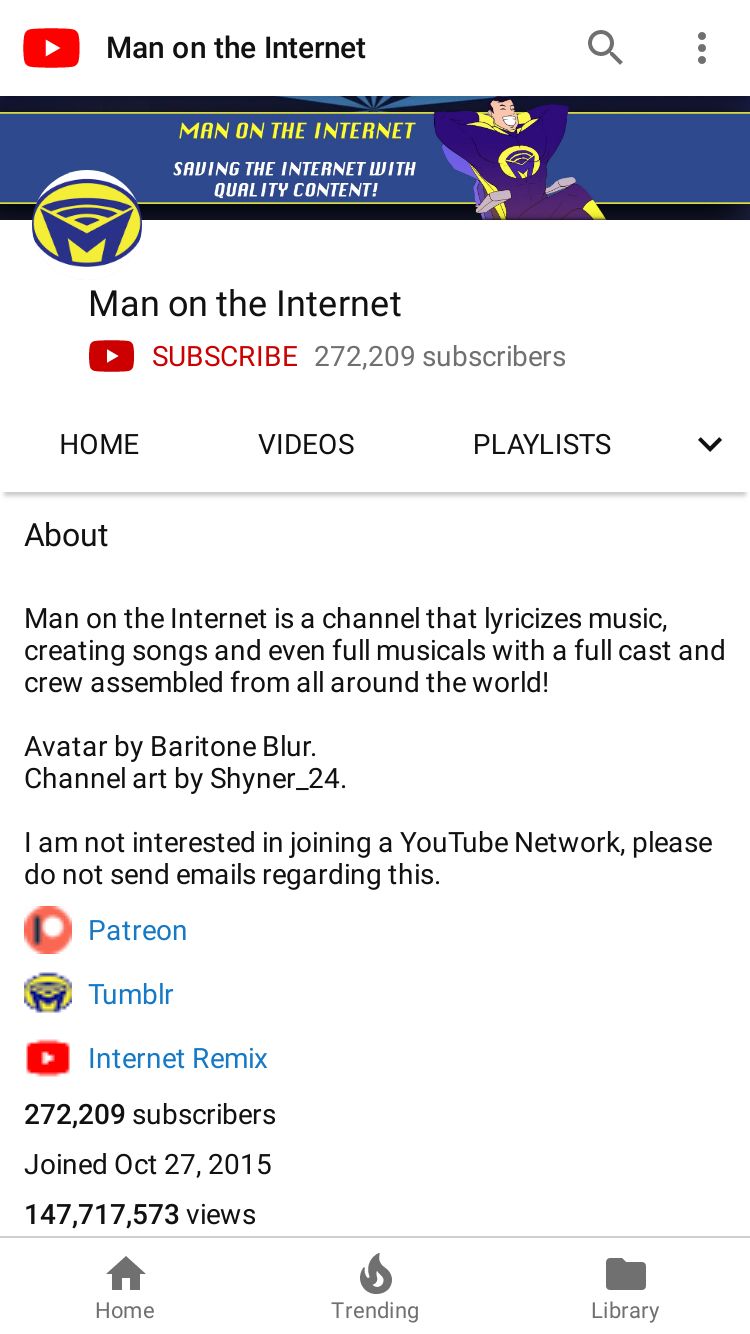Expand more channel tabs with chevron
The image size is (750, 1334).
tap(710, 445)
